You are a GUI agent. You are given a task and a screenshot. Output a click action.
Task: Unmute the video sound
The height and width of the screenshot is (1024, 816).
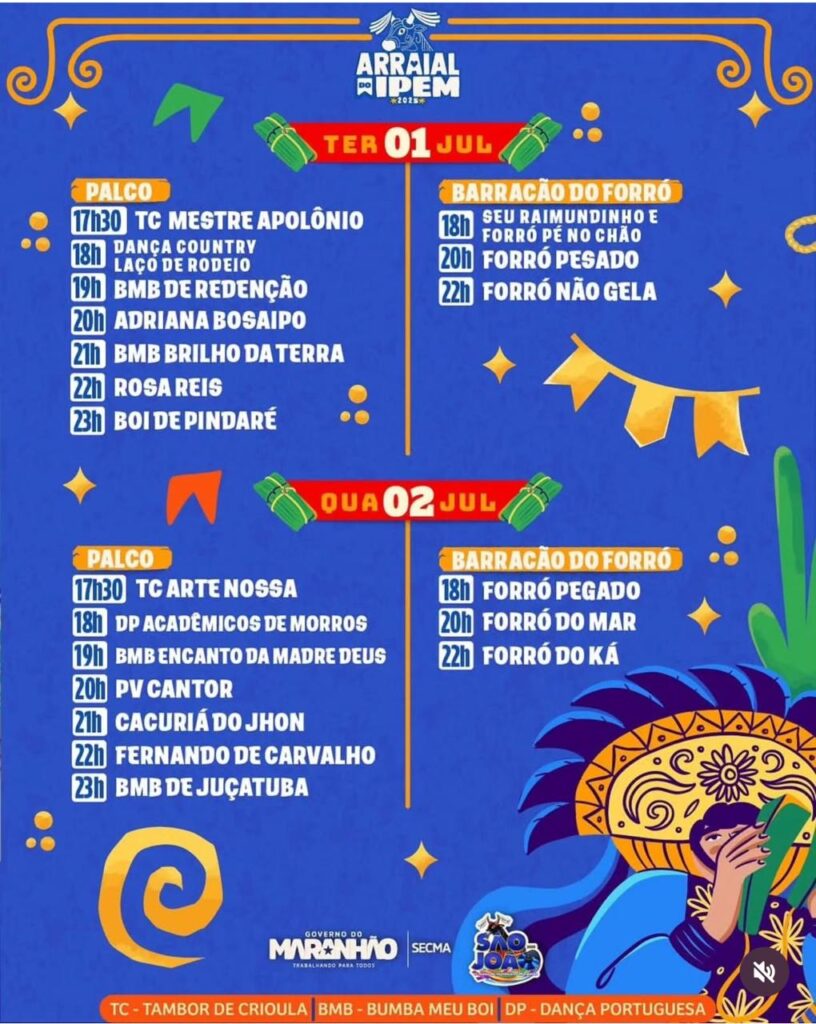click(764, 971)
